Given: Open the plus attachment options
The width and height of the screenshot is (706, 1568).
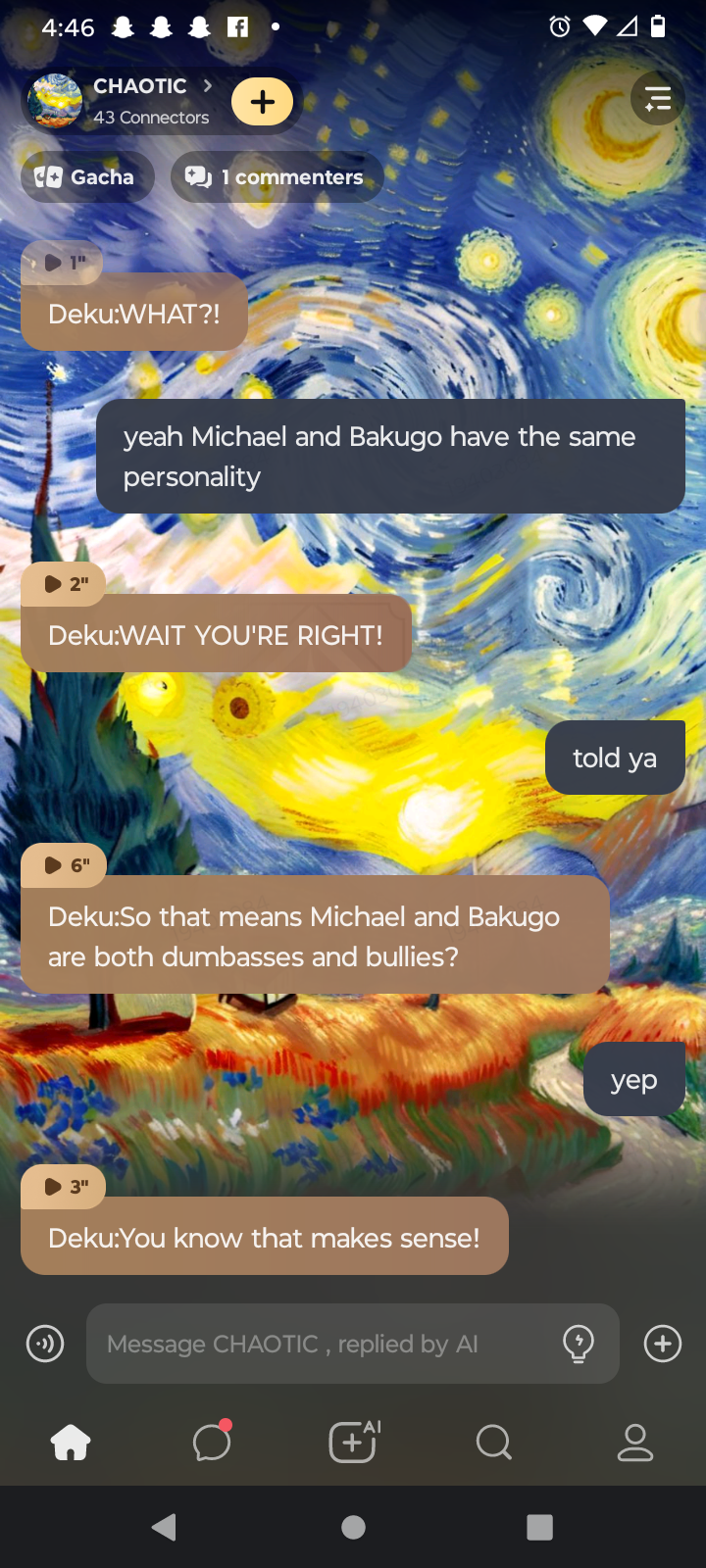Looking at the screenshot, I should pos(663,1344).
